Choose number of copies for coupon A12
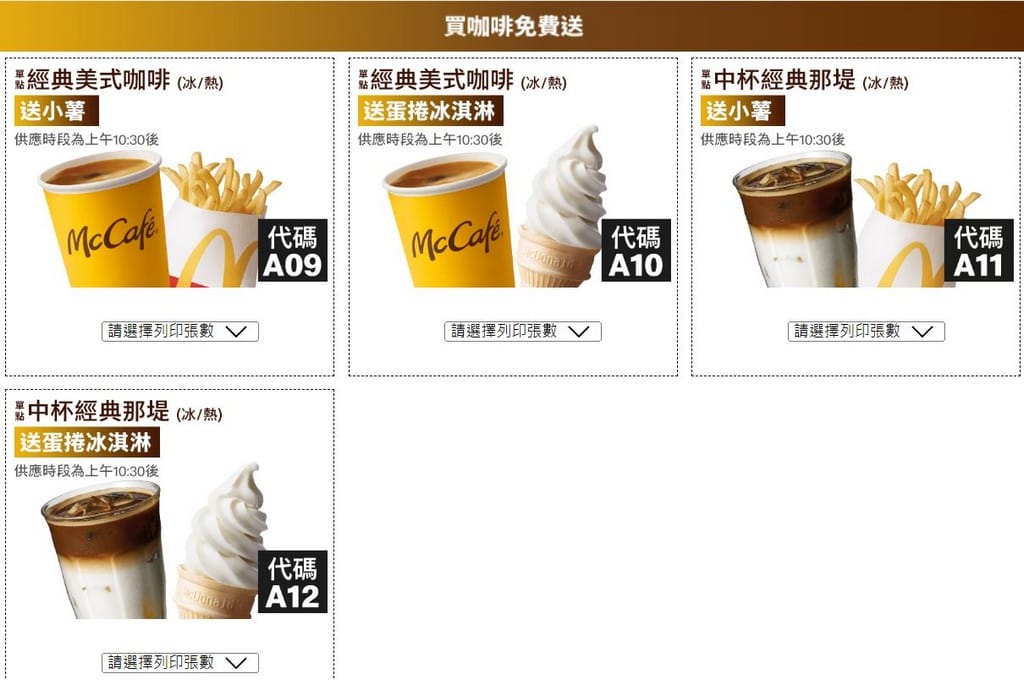Screen dimensions: 1024x680 180,662
